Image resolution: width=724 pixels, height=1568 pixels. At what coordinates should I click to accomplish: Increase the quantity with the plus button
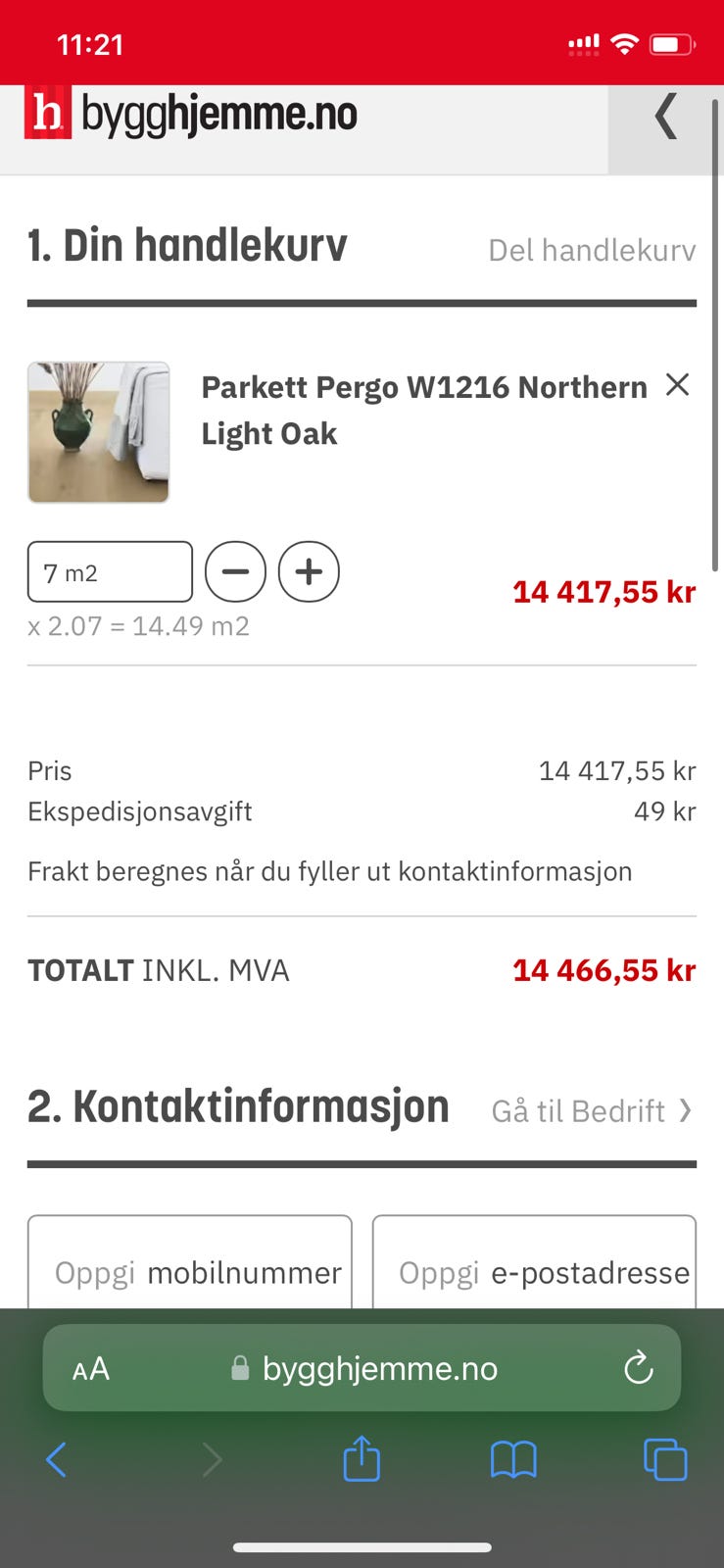coord(309,572)
